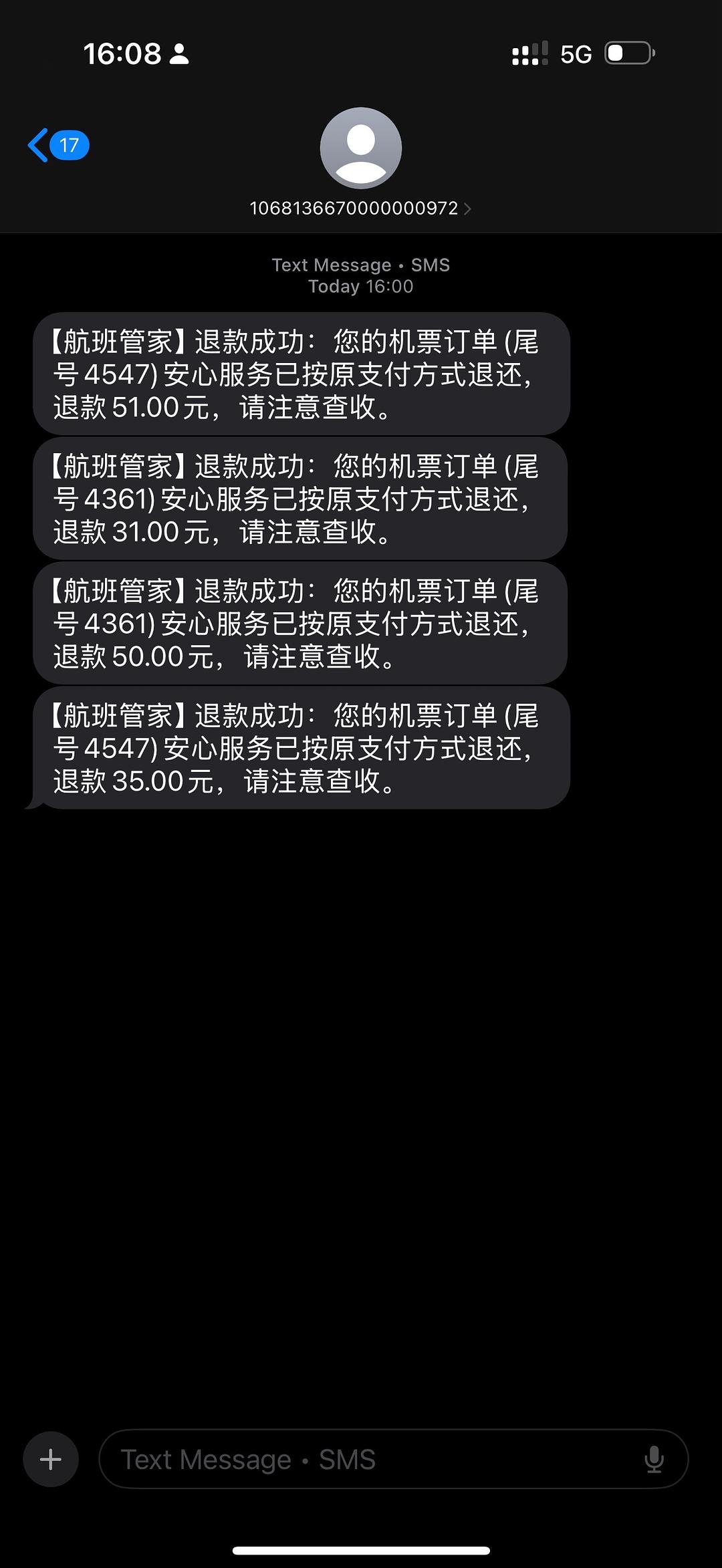The height and width of the screenshot is (1568, 722).
Task: Tap the Focus person icon beside the clock
Action: (x=179, y=53)
